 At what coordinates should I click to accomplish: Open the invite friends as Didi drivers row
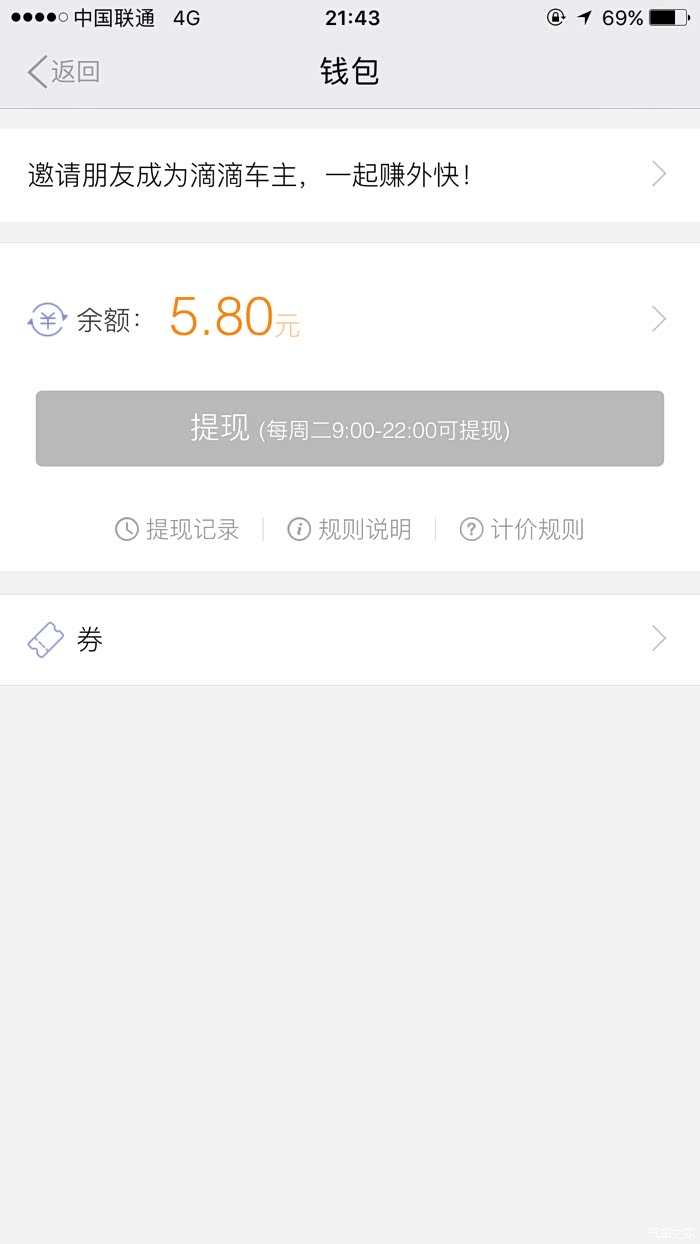pyautogui.click(x=349, y=175)
